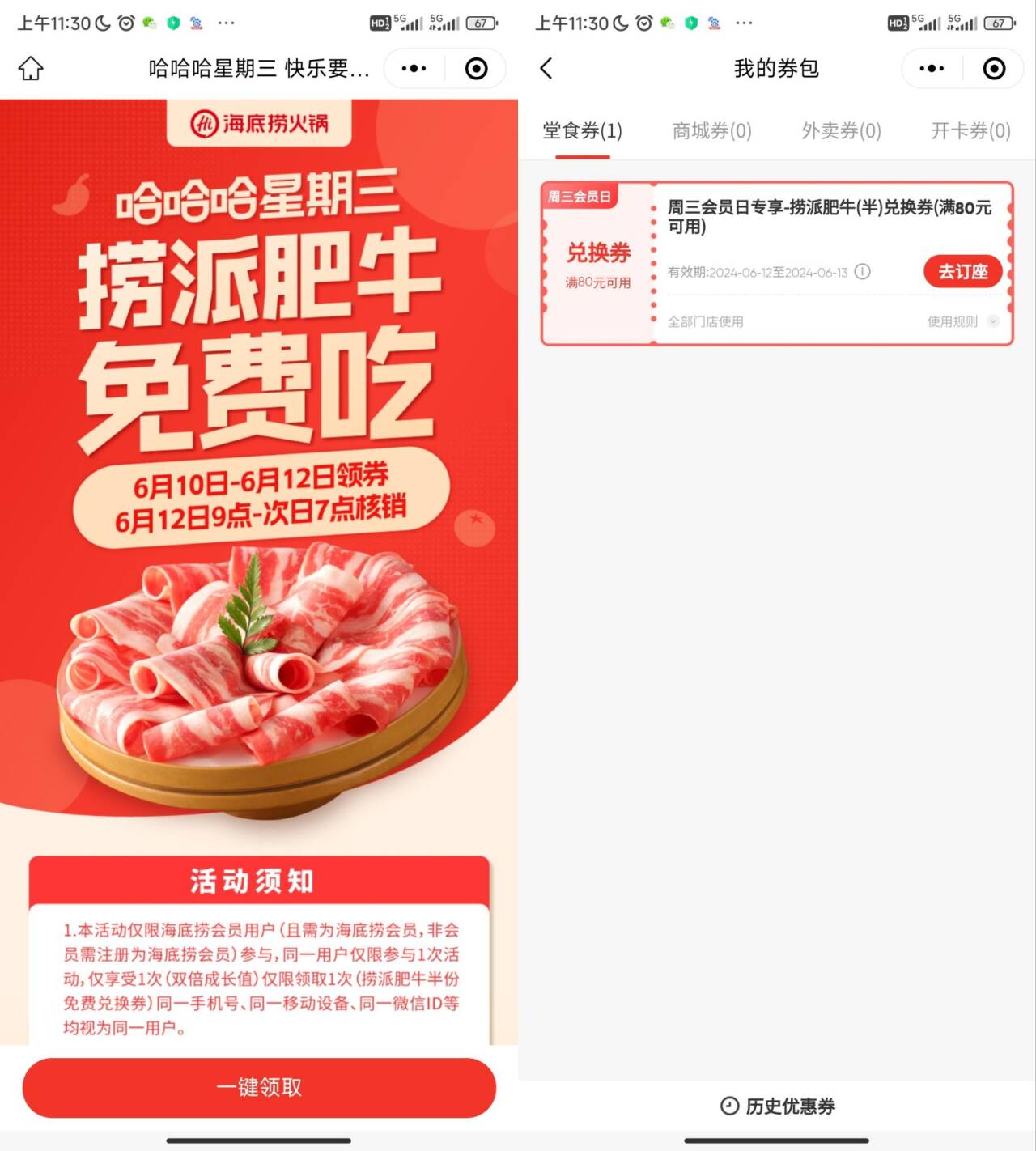
Task: Open 历史优惠券 at the bottom
Action: [x=777, y=1106]
